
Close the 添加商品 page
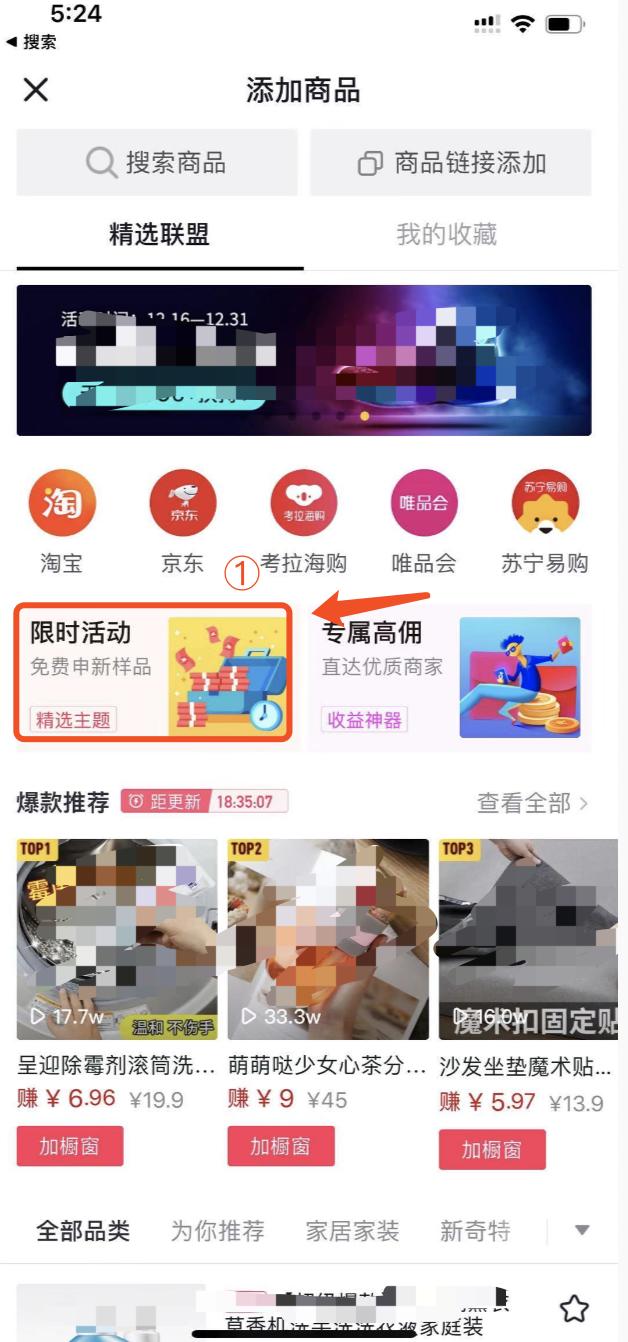(x=36, y=90)
